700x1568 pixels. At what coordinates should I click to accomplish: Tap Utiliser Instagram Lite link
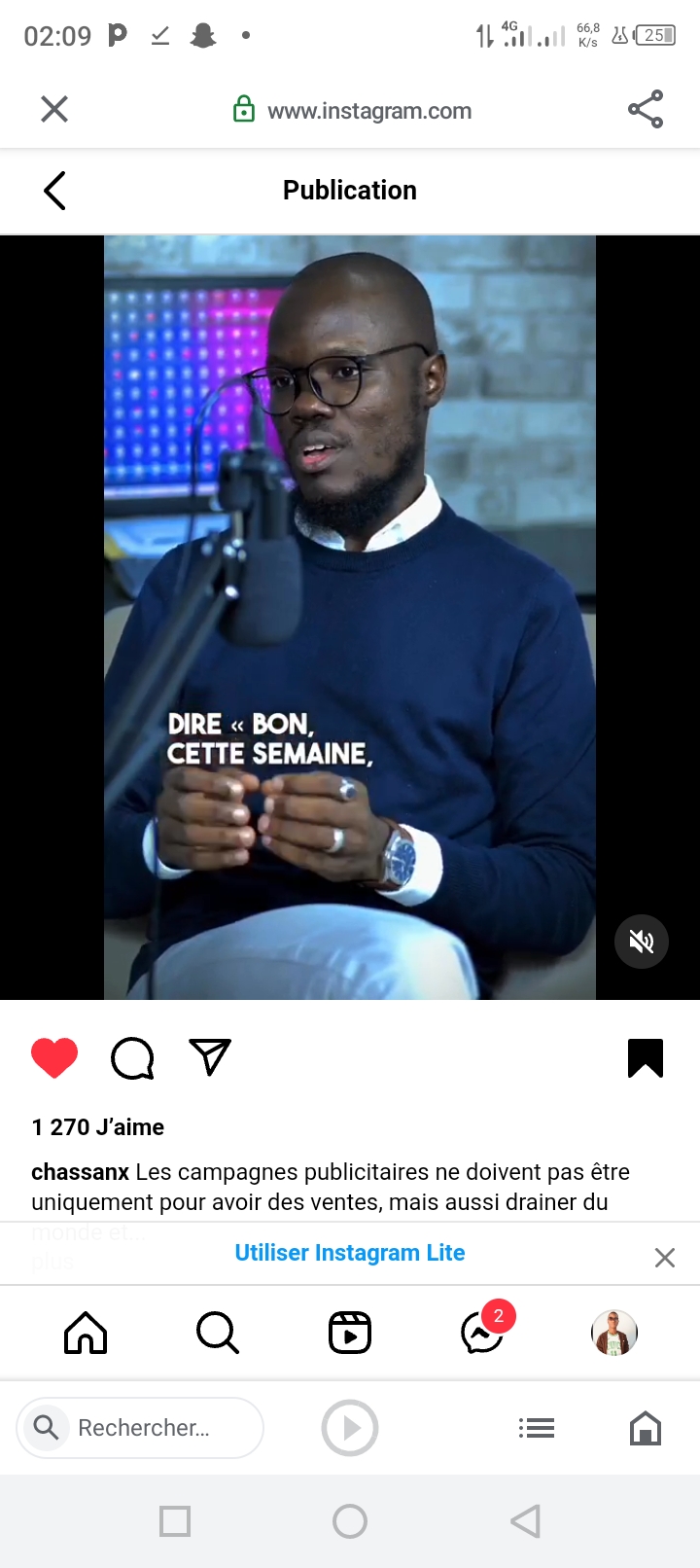[350, 1253]
